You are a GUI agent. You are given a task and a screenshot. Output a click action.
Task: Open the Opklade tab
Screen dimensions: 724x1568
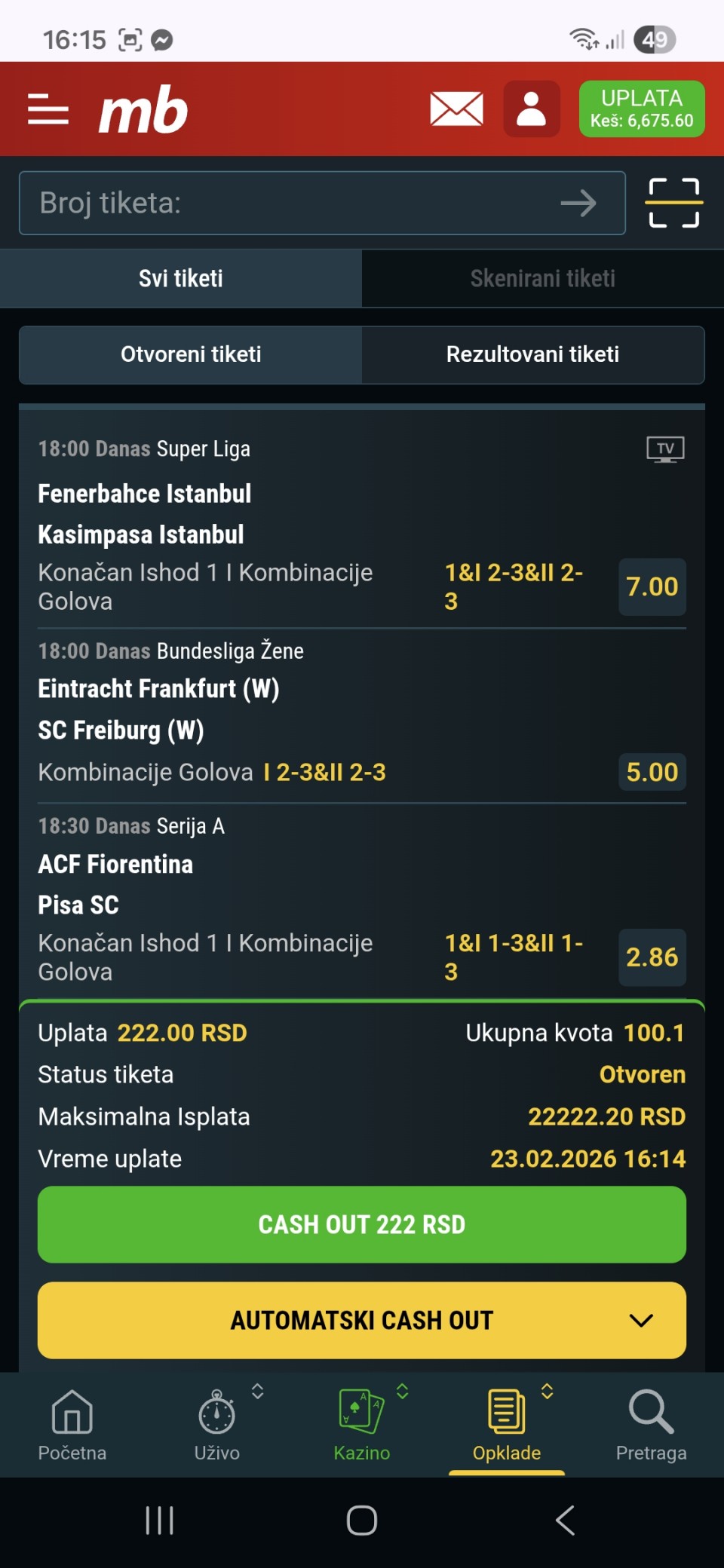507,1424
